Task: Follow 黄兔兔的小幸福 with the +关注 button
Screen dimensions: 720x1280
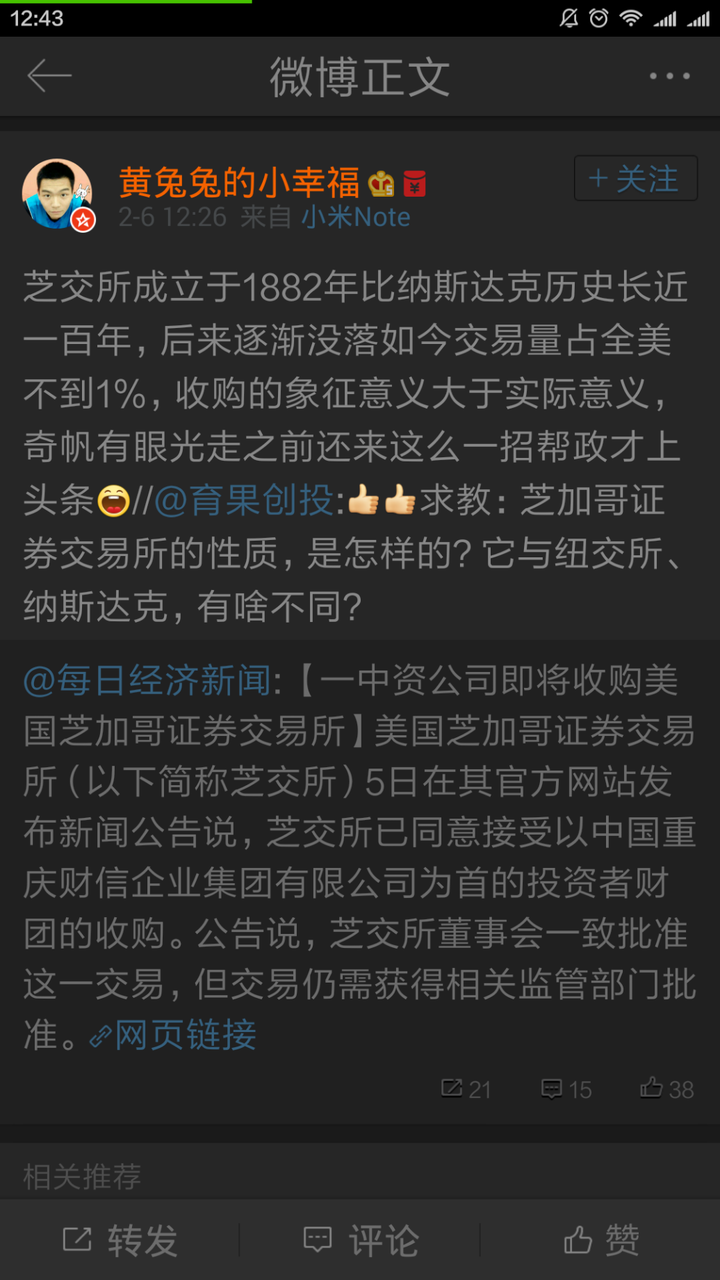Action: point(635,179)
